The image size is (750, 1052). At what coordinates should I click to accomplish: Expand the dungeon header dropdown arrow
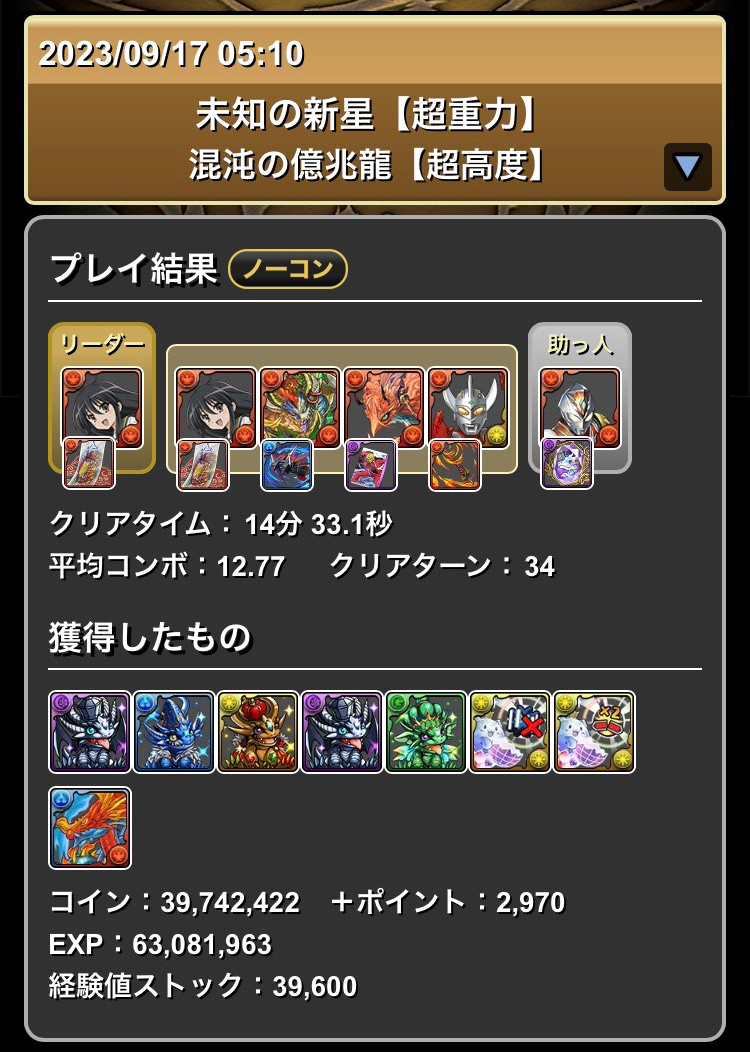pos(687,167)
